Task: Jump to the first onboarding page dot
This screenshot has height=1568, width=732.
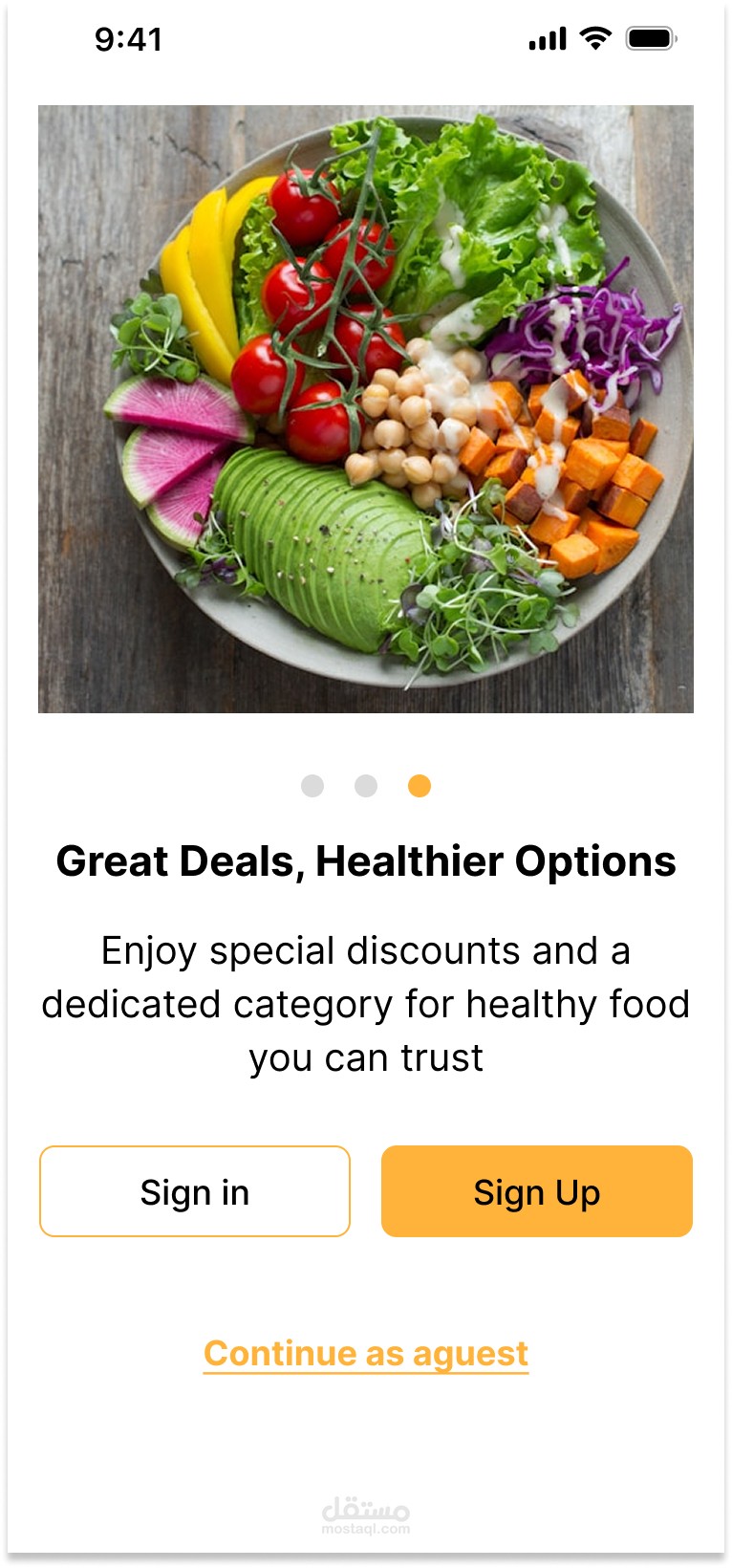Action: click(312, 786)
